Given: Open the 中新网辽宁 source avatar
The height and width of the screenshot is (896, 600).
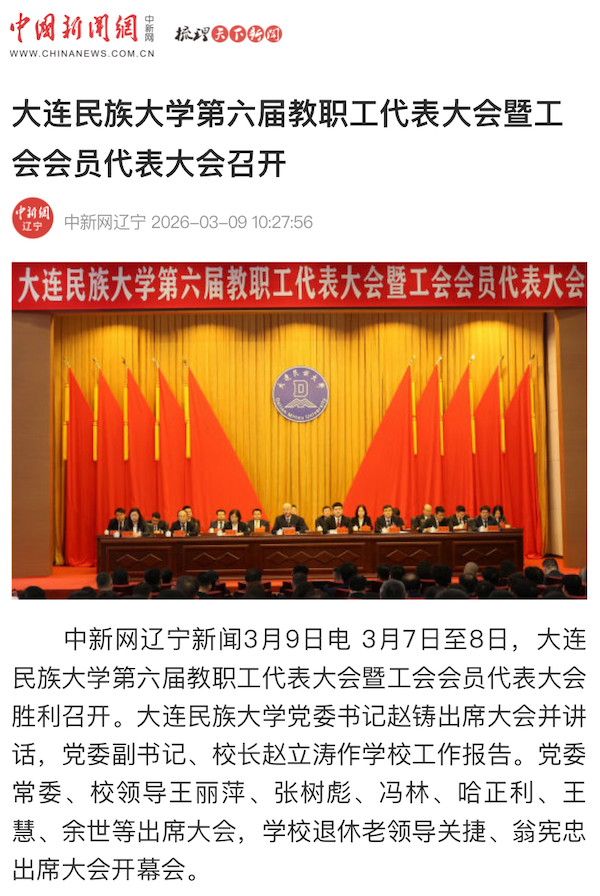Looking at the screenshot, I should [x=33, y=218].
